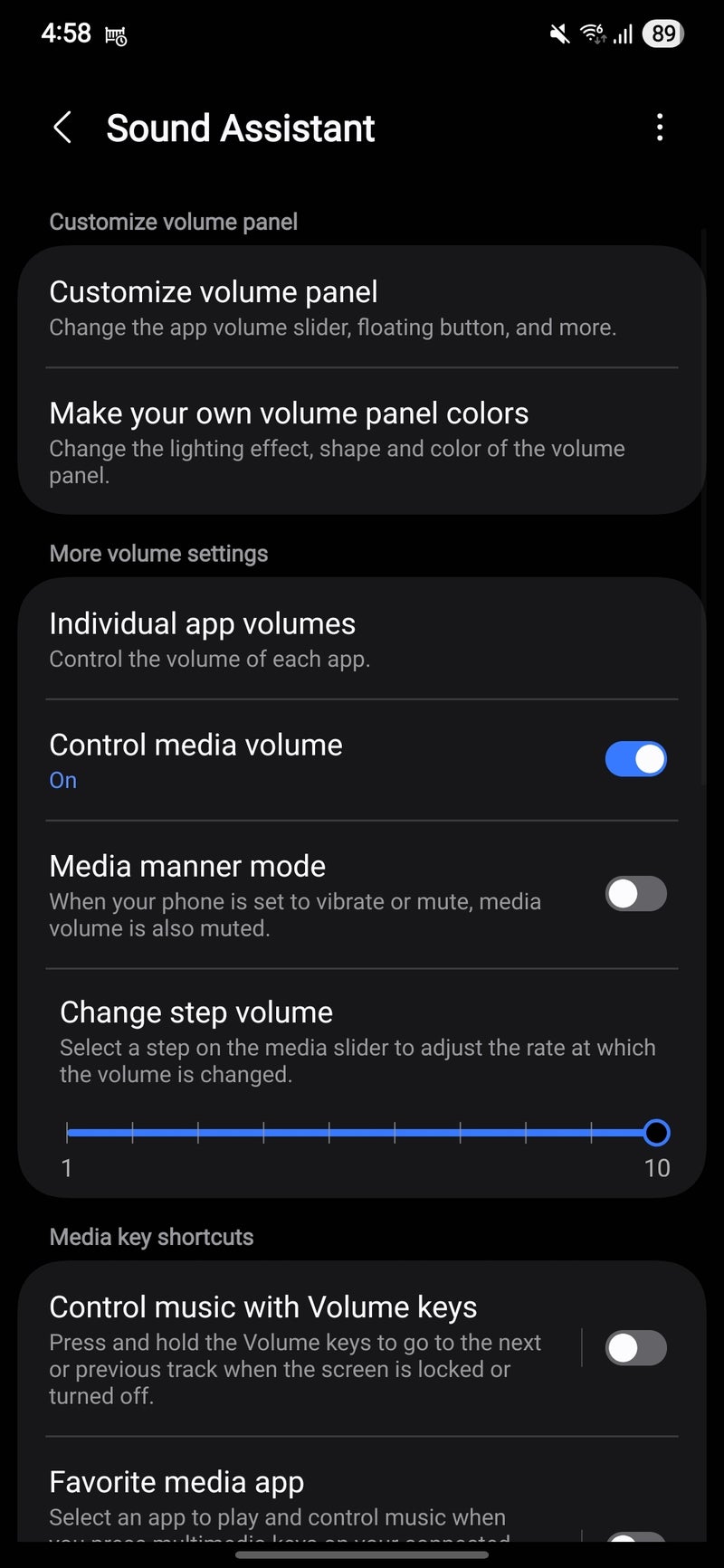Click the cellular signal bars icon
Image resolution: width=724 pixels, height=1568 pixels.
623,33
